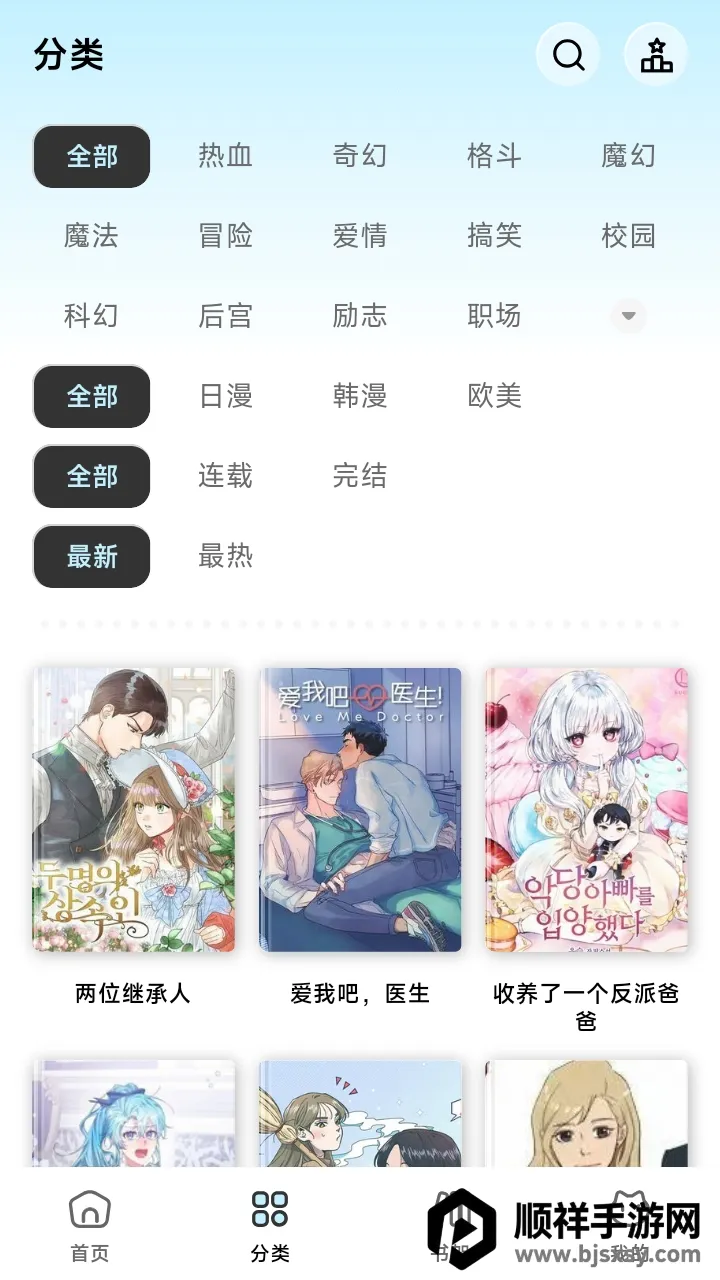
Task: Expand more genre categories
Action: tap(628, 316)
